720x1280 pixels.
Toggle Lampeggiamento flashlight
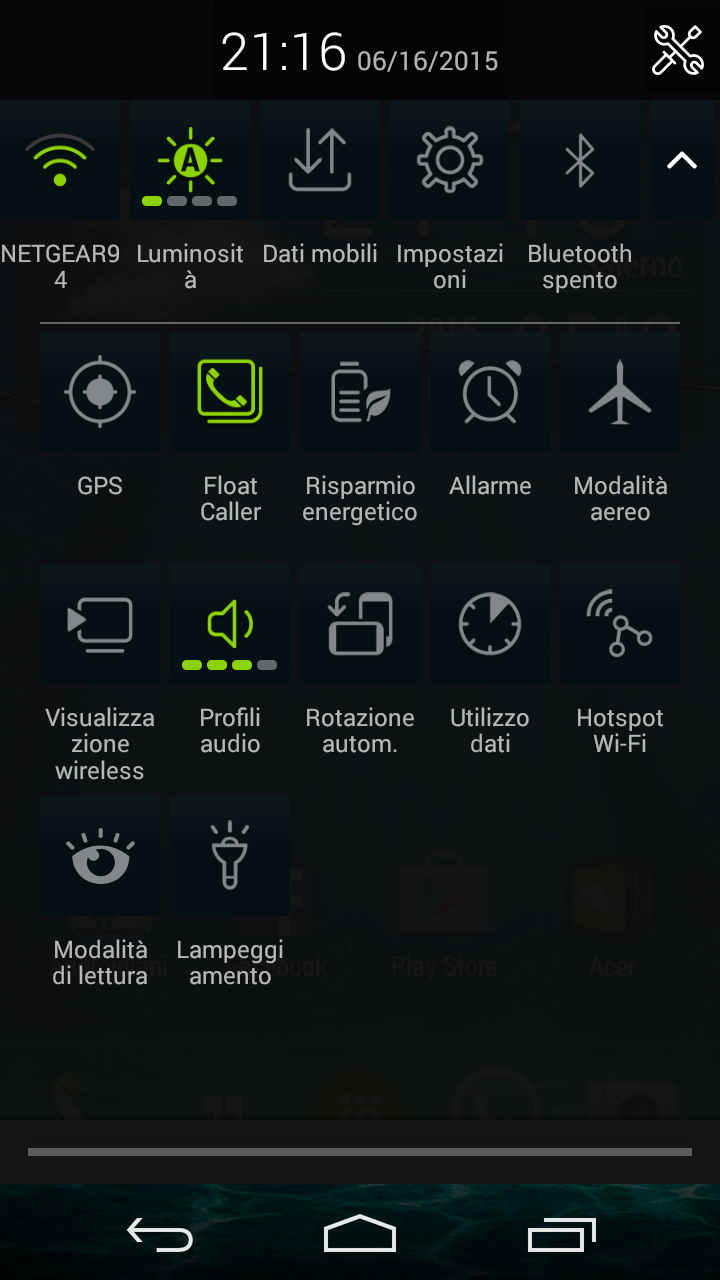click(x=230, y=856)
